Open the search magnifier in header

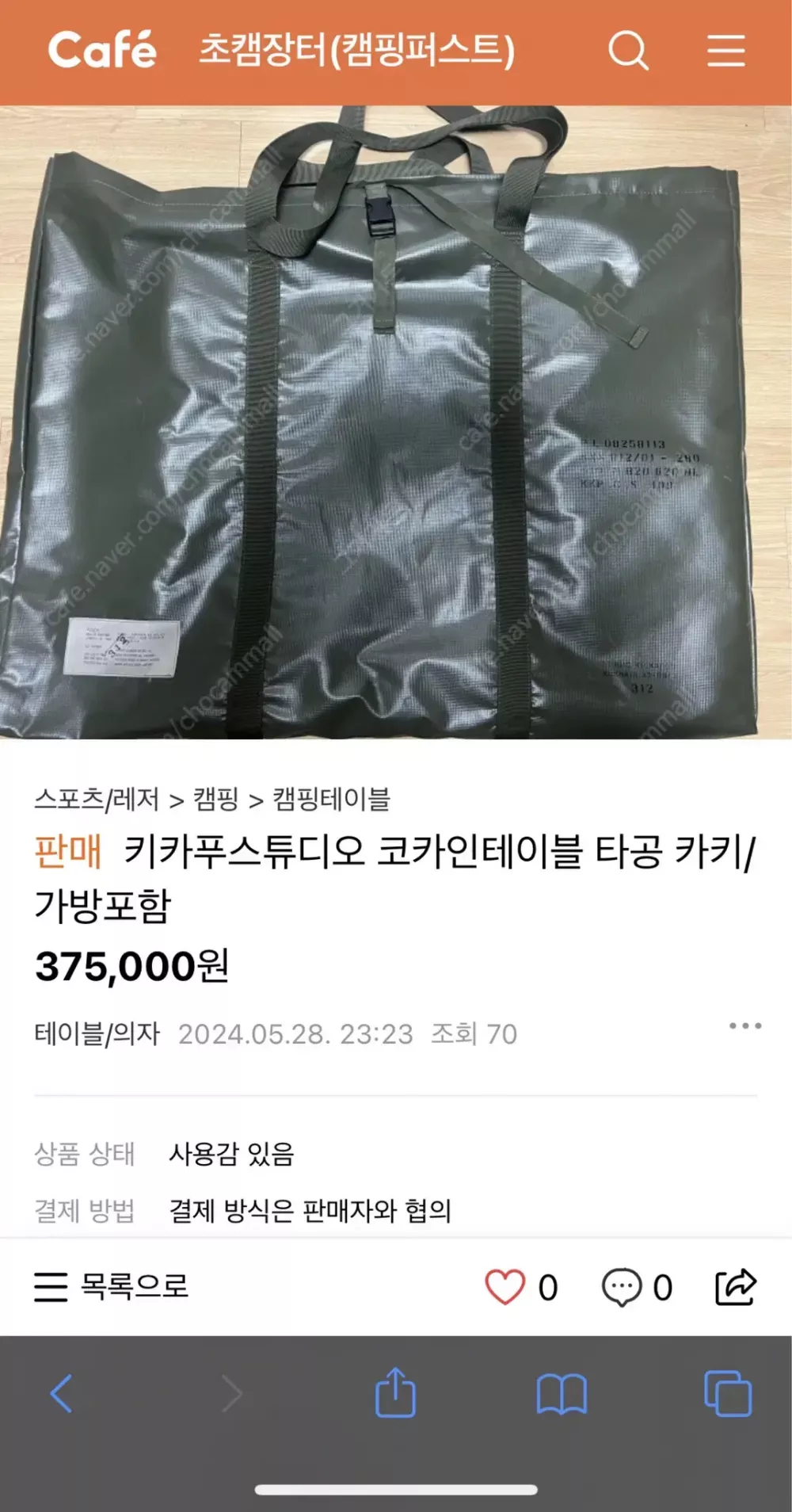(629, 51)
